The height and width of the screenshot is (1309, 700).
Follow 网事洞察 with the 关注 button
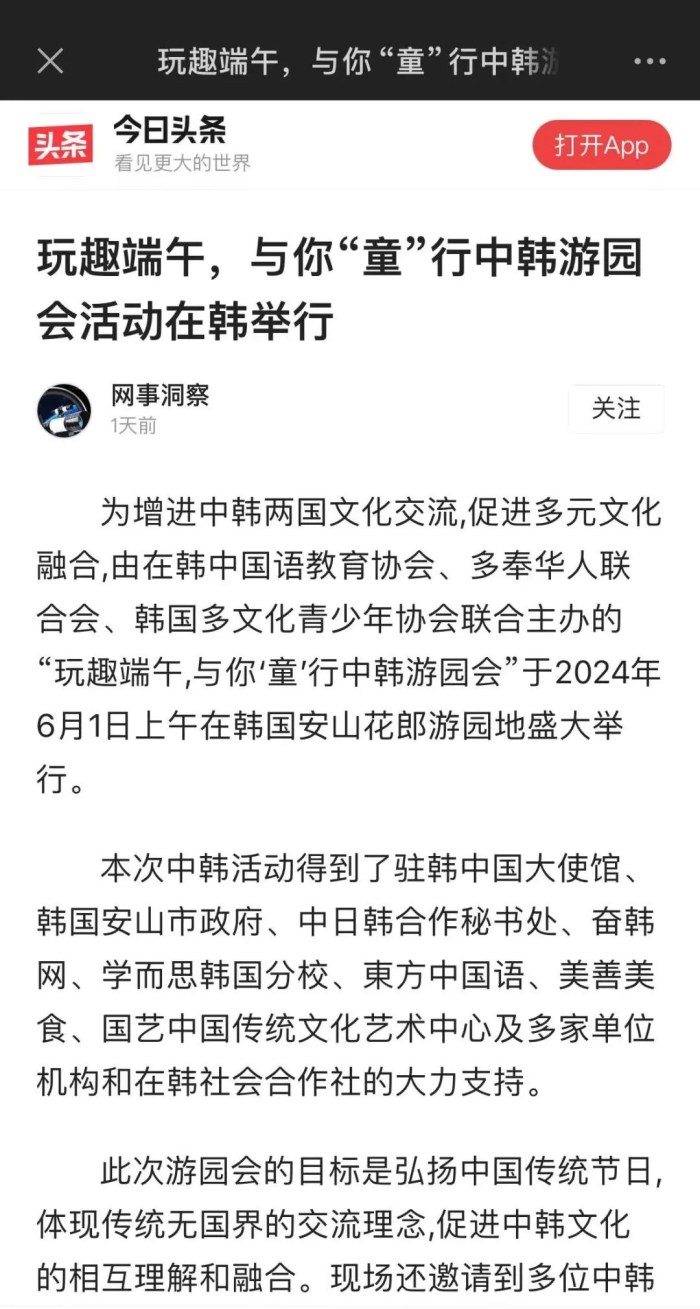(616, 408)
